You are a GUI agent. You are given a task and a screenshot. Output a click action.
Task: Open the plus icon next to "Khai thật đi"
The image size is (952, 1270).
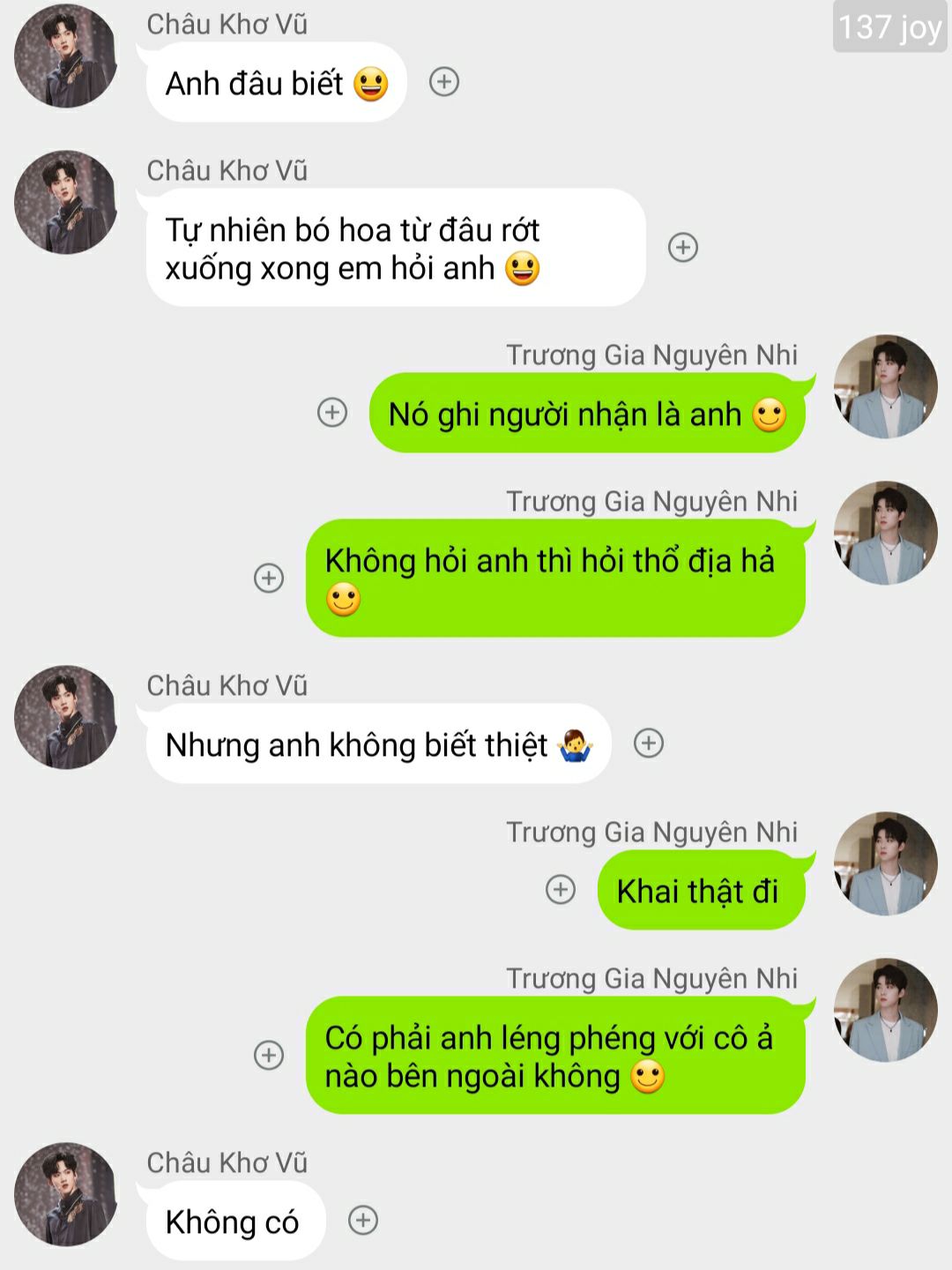tap(561, 889)
